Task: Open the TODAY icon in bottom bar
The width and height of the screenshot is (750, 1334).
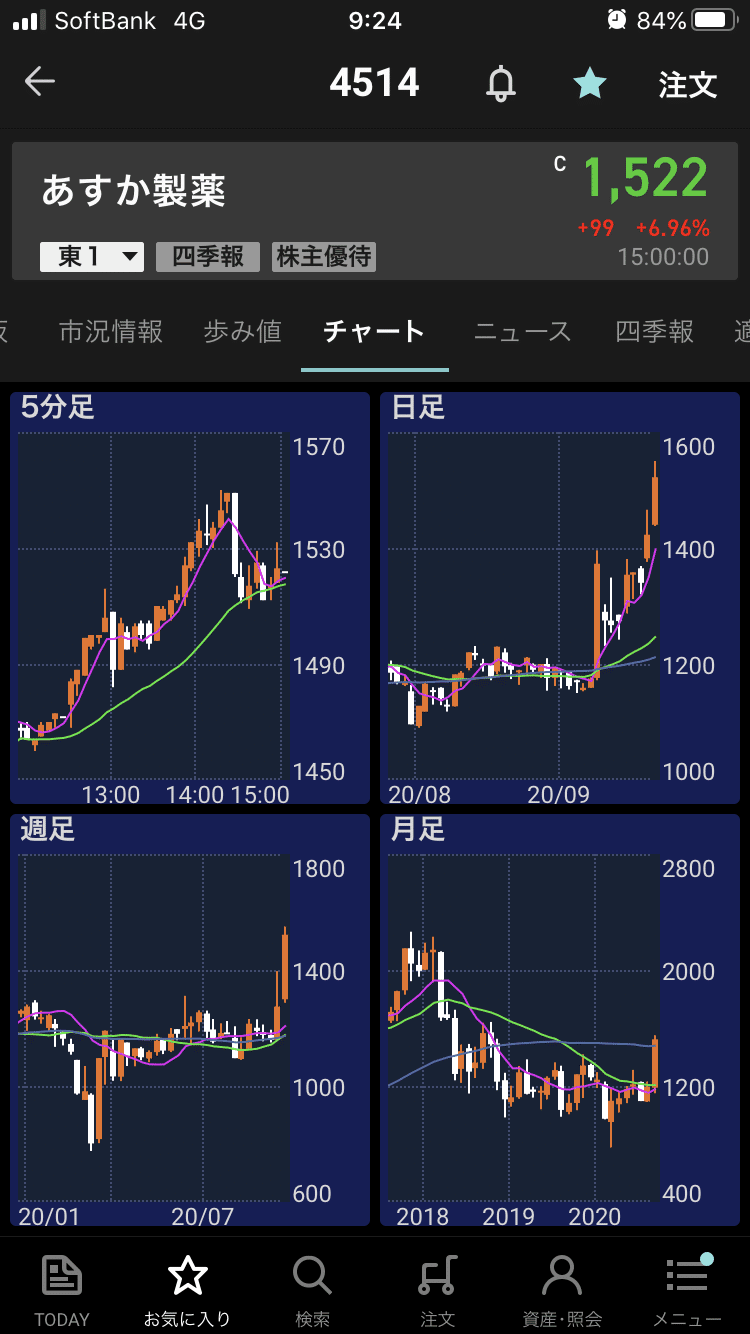Action: click(x=61, y=1277)
